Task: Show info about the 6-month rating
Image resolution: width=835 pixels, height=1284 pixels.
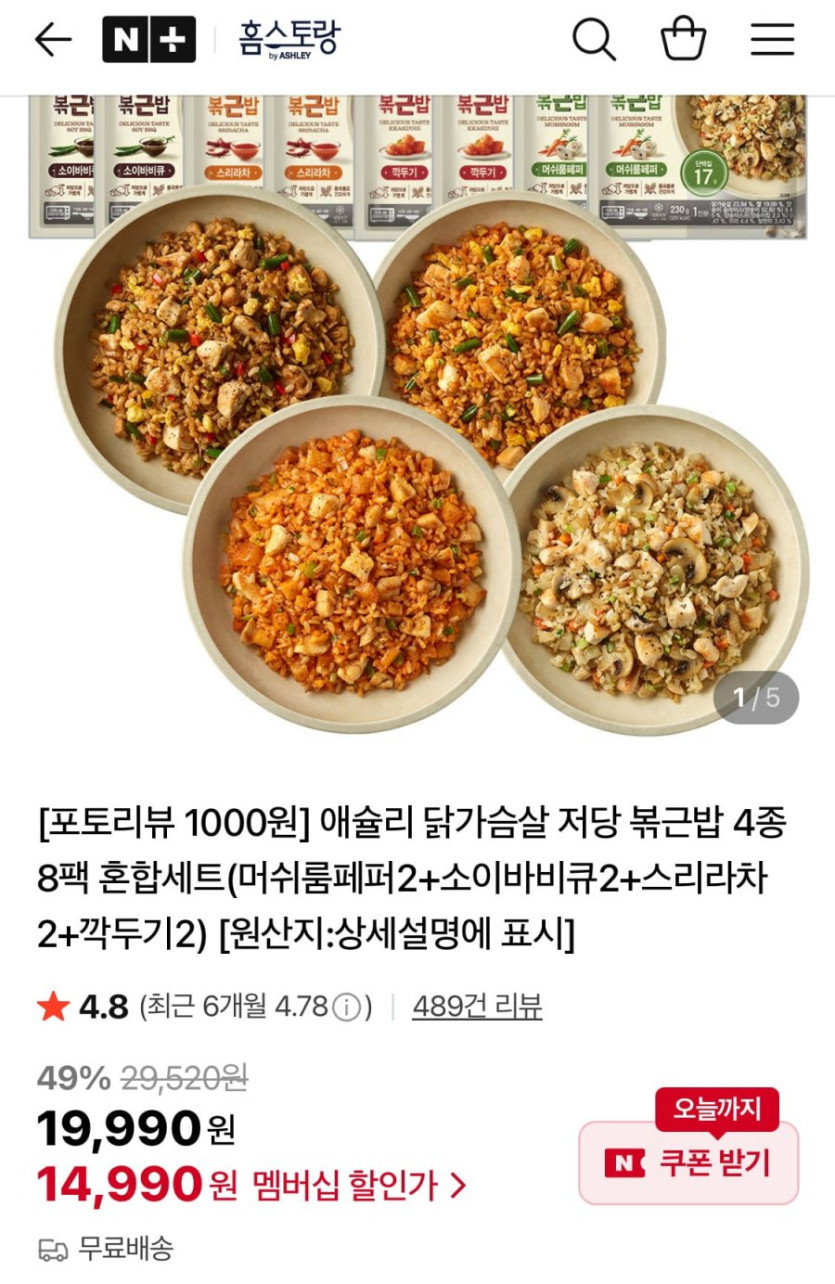Action: click(x=346, y=1008)
